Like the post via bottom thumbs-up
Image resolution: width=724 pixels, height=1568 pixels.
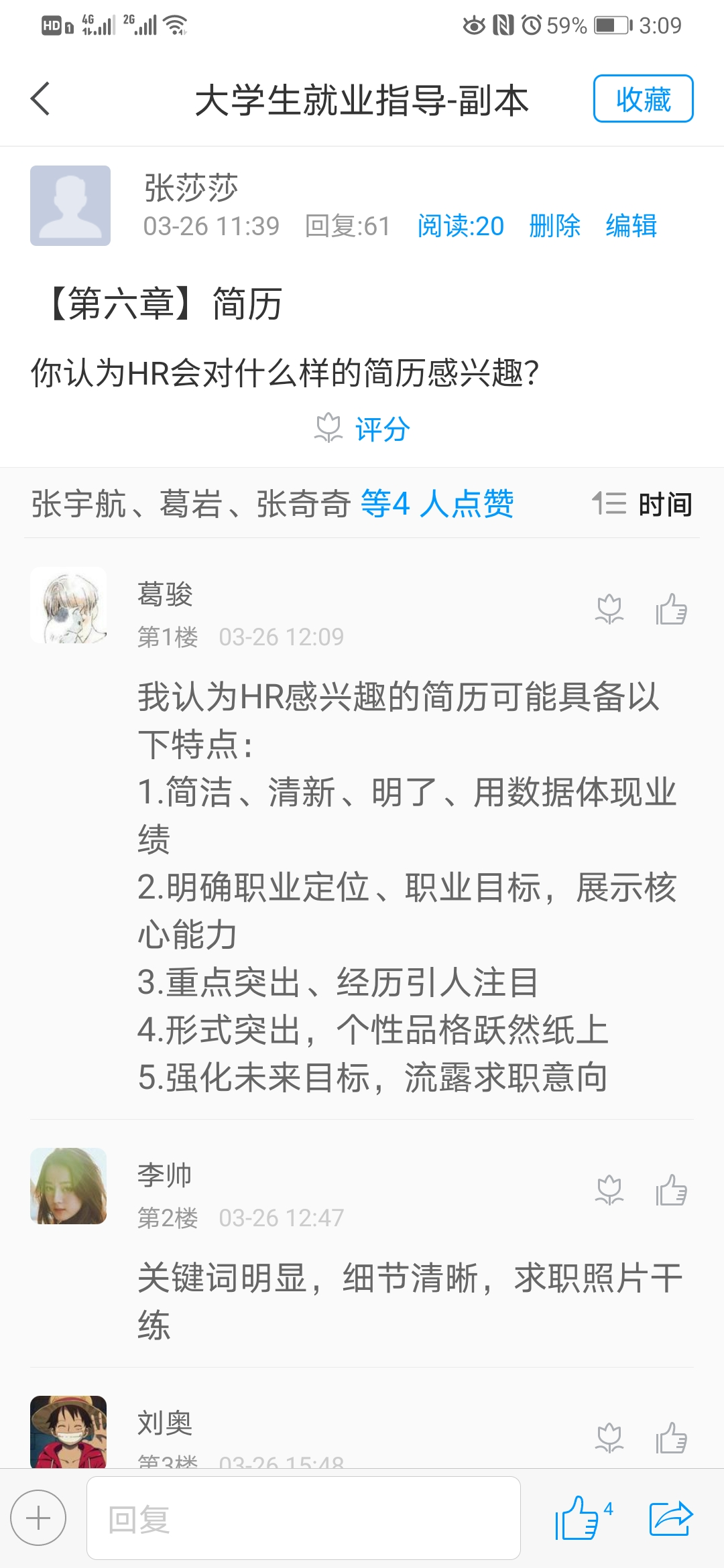click(x=578, y=1518)
